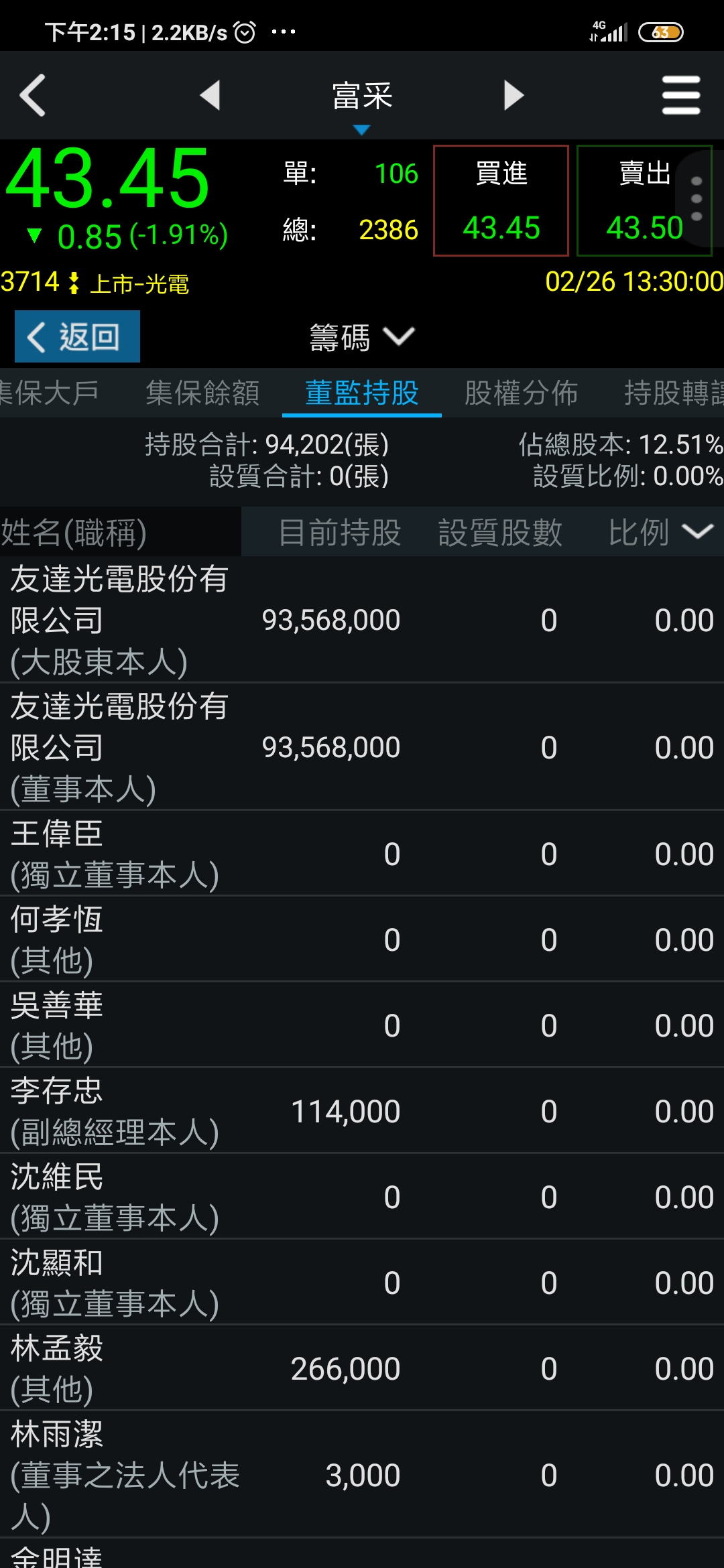Switch to the previous stock

[x=210, y=95]
